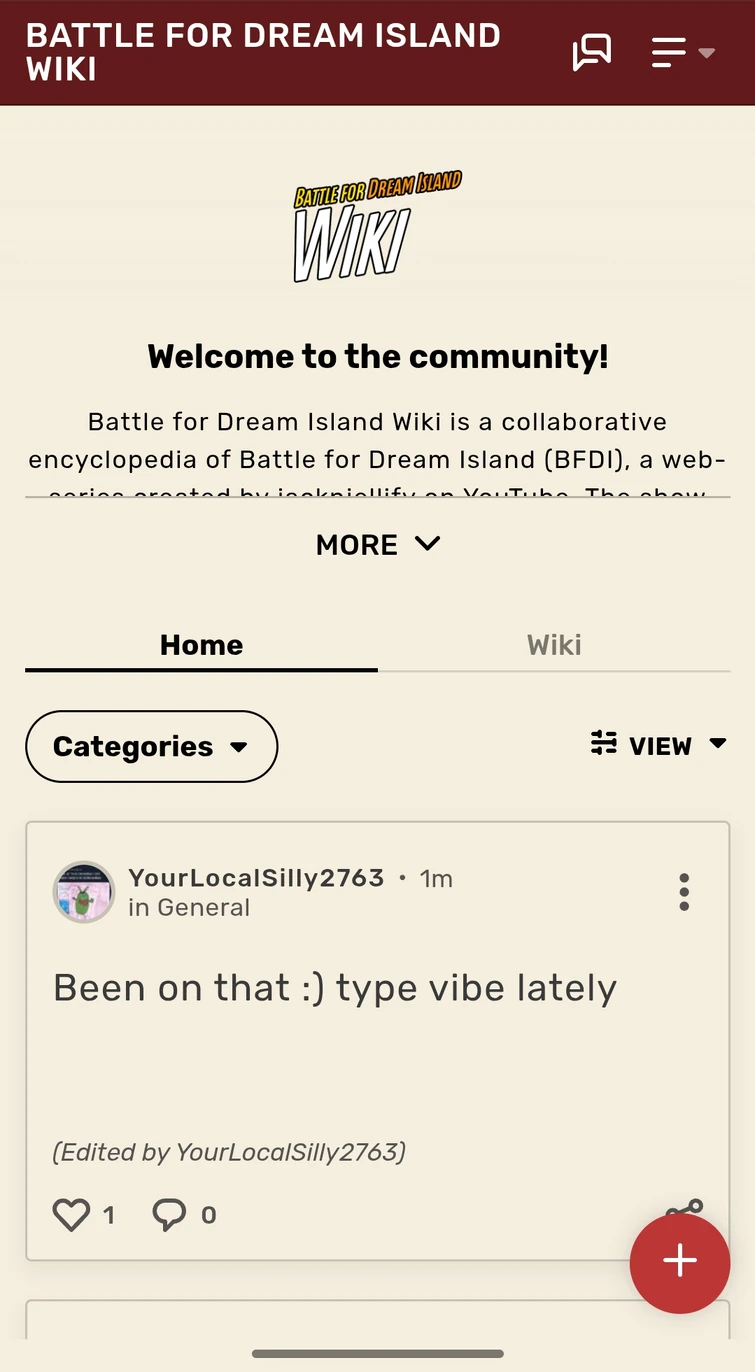The height and width of the screenshot is (1372, 755).
Task: Create a new post with the plus button
Action: [x=680, y=1260]
